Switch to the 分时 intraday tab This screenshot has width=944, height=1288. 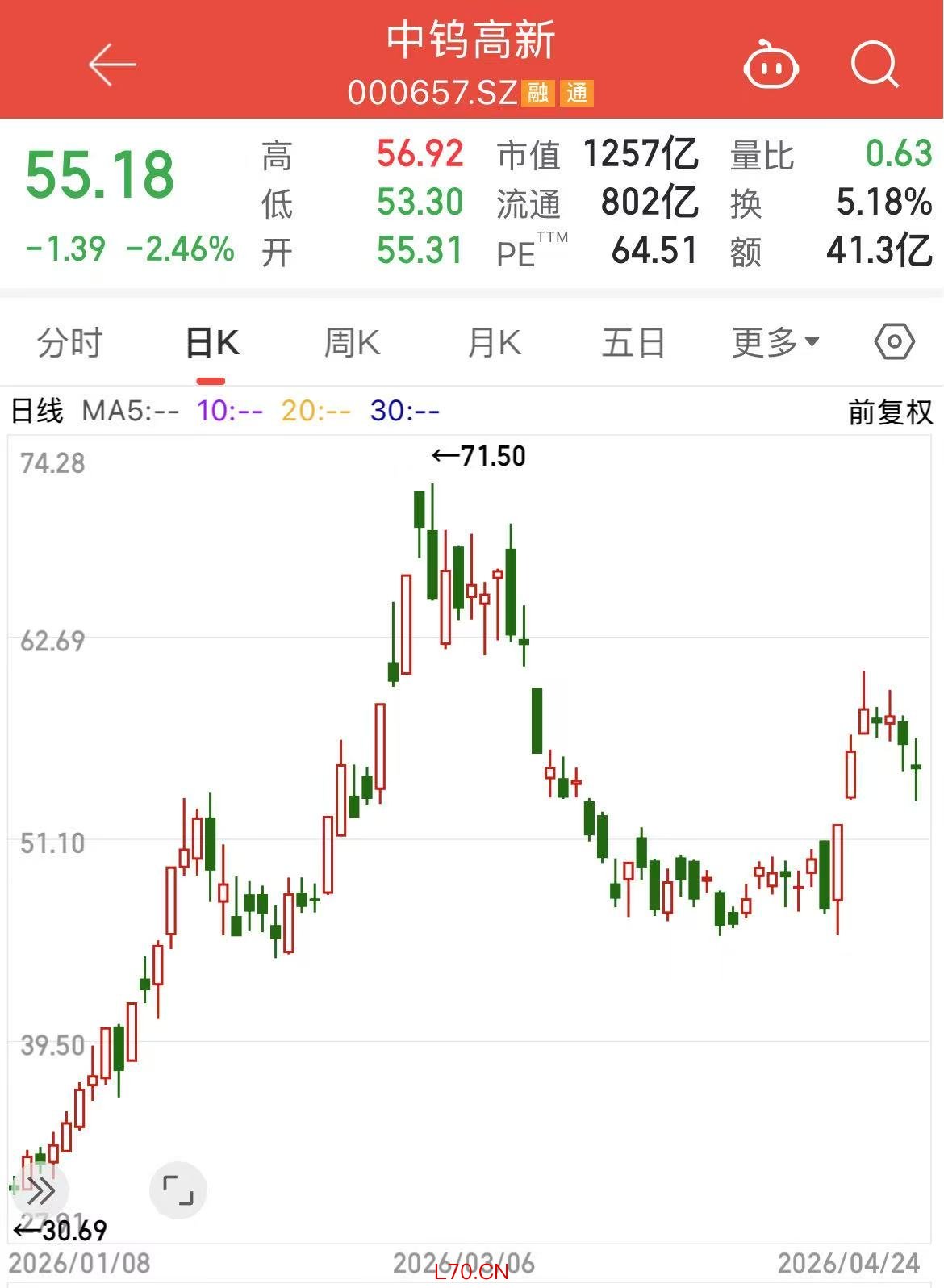click(69, 341)
